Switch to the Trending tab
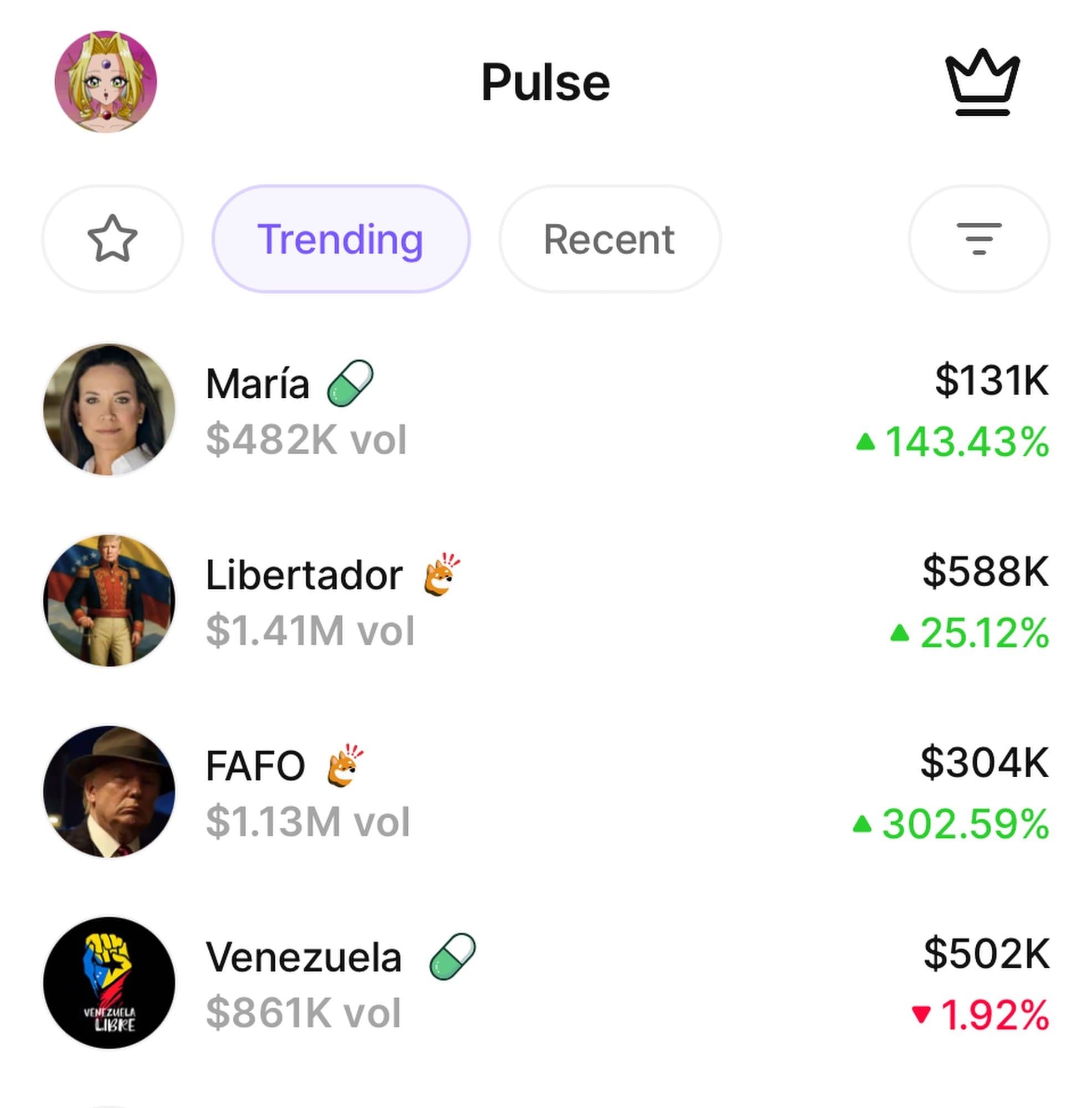1092x1108 pixels. click(341, 239)
